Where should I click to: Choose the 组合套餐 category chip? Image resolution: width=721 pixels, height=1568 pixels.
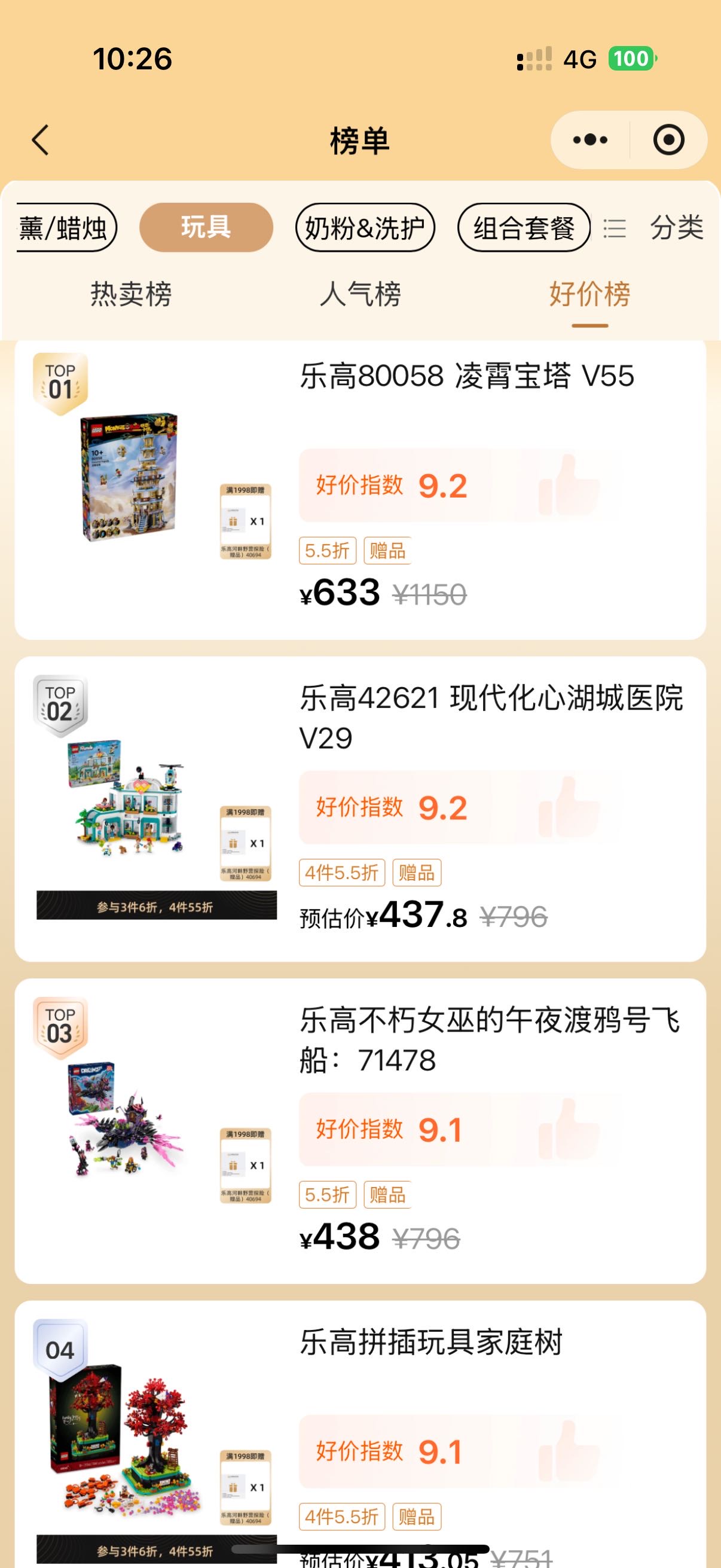(524, 228)
